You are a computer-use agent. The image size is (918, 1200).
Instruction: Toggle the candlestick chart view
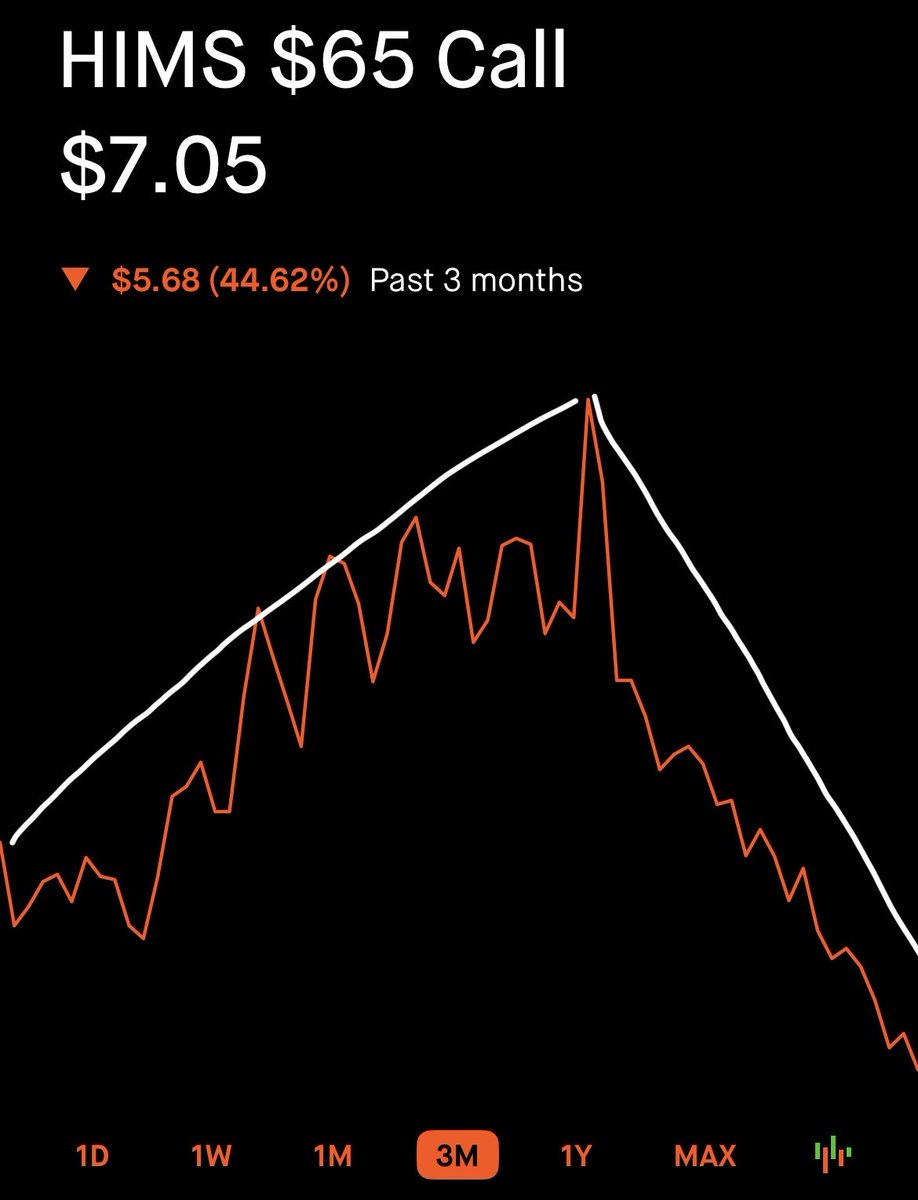click(x=831, y=1156)
